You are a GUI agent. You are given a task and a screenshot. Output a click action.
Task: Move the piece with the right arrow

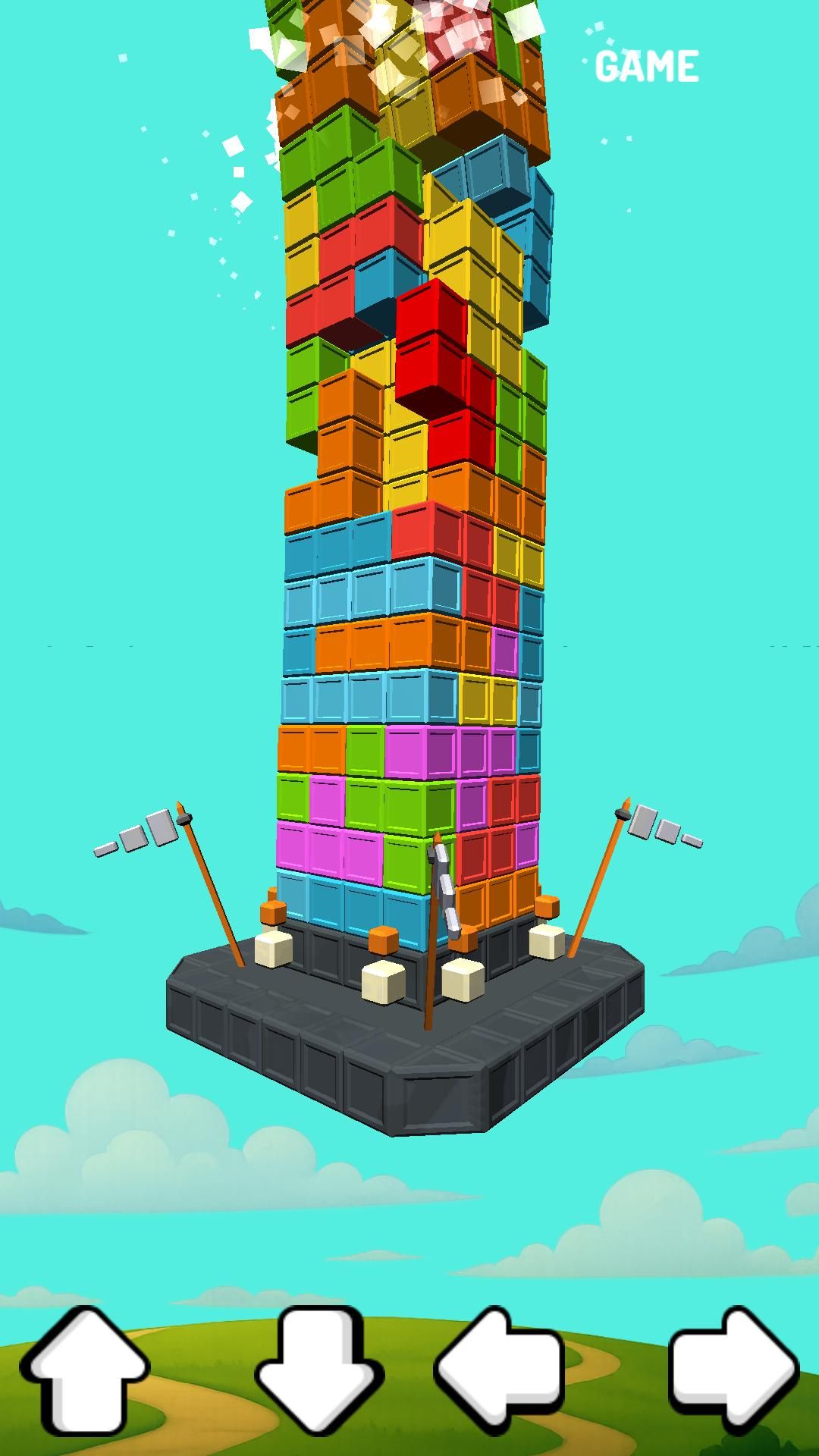click(x=733, y=1370)
